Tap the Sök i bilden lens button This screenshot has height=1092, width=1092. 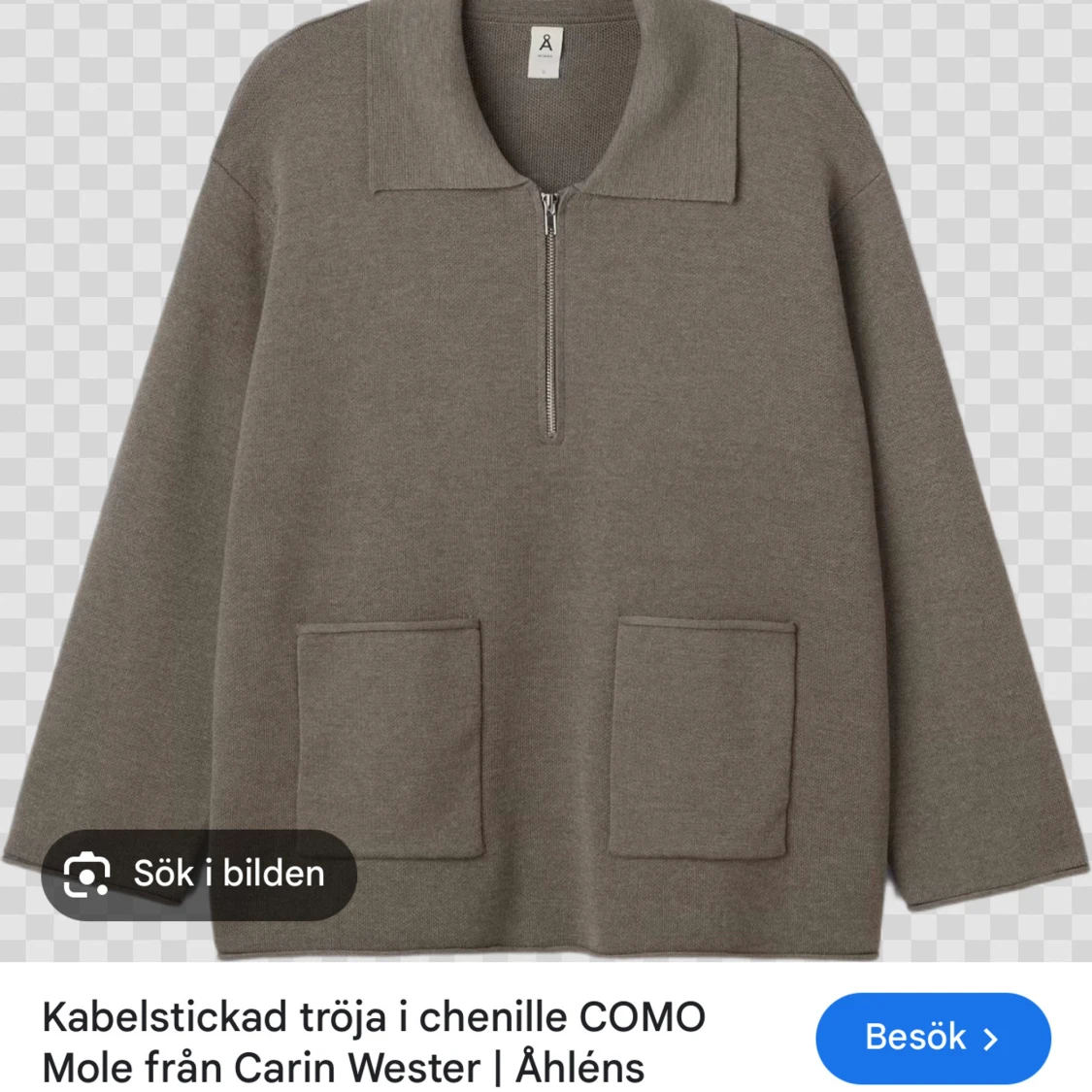(199, 875)
